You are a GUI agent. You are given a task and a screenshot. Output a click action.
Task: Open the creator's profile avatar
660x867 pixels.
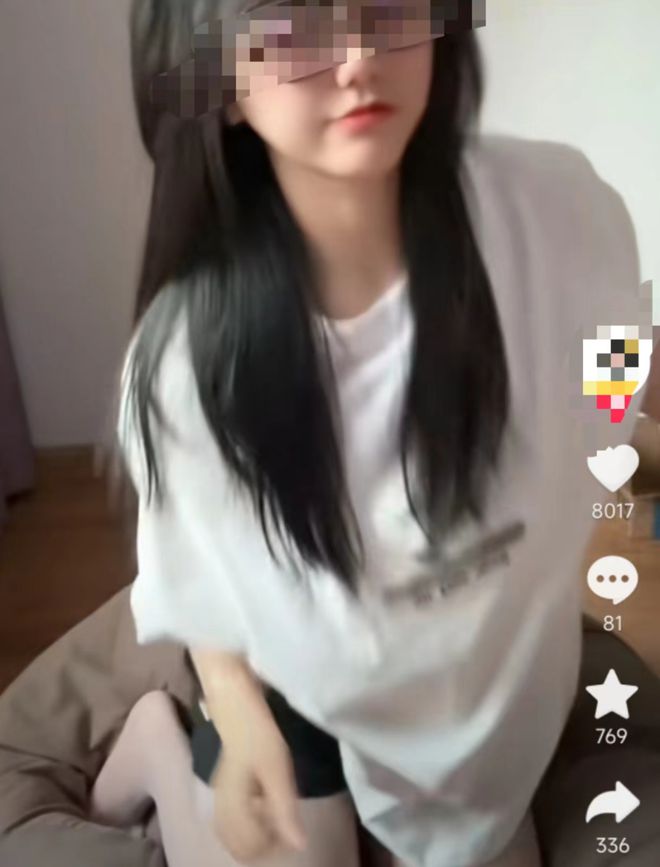tap(616, 360)
